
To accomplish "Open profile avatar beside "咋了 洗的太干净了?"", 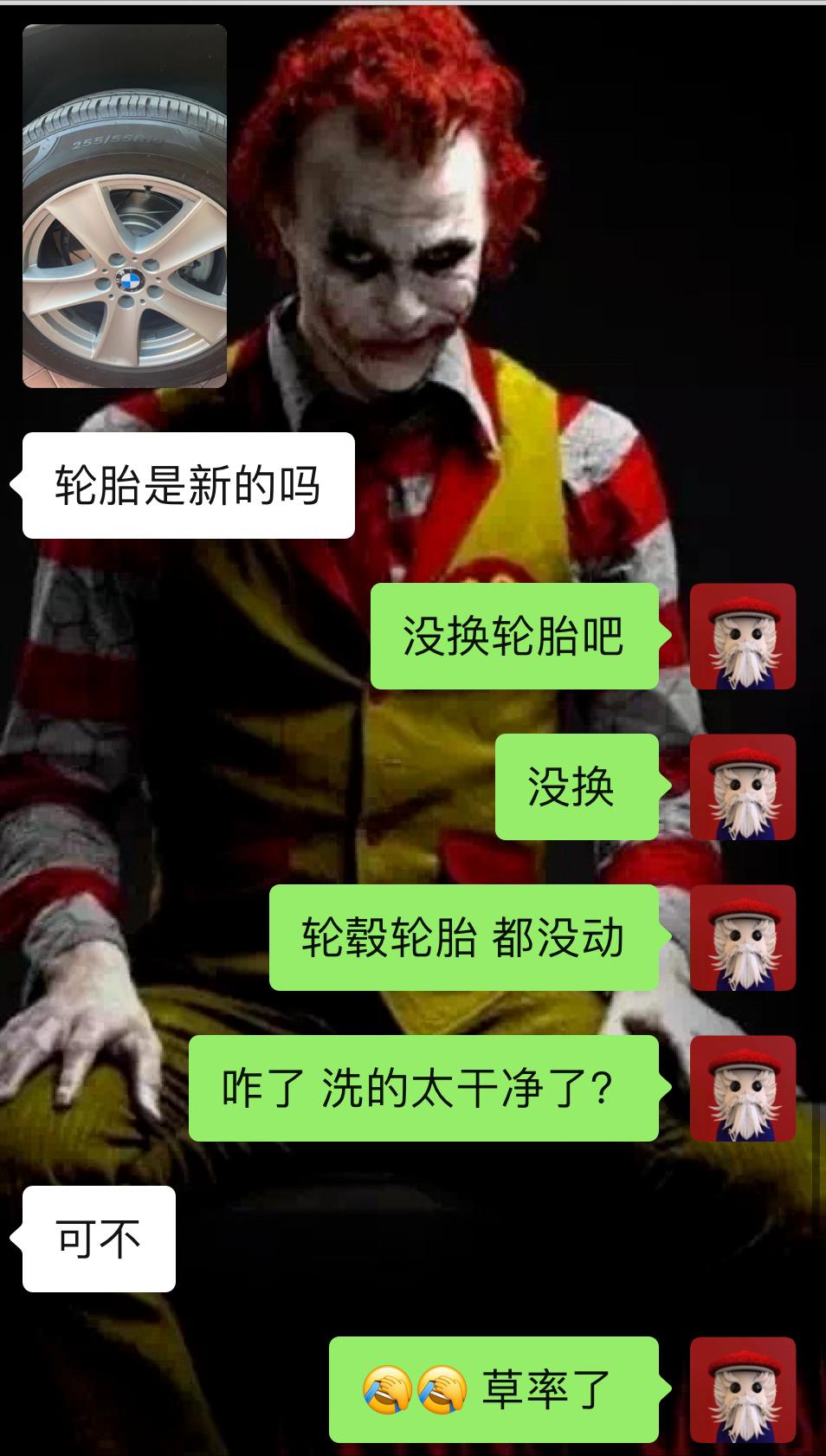I will (742, 1089).
